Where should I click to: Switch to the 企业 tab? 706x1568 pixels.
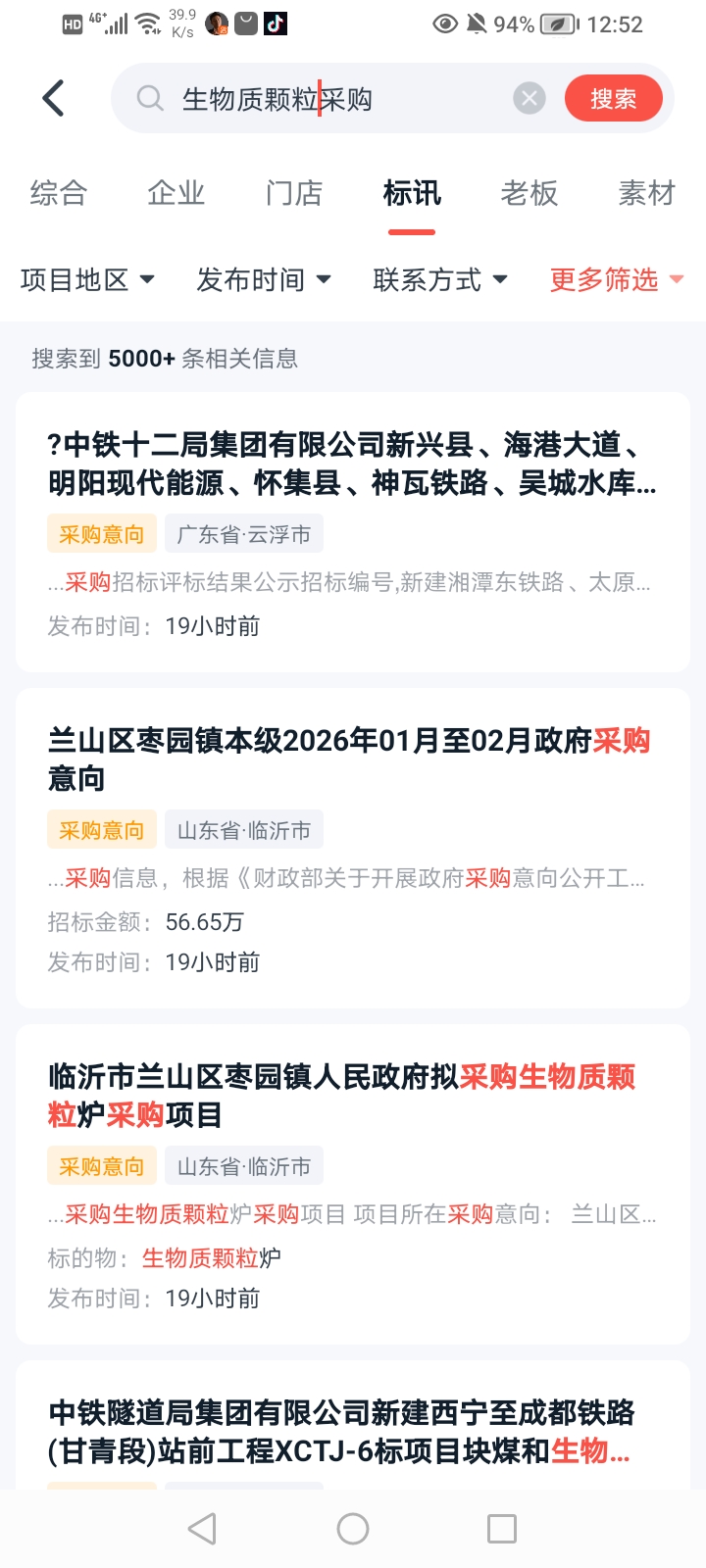pyautogui.click(x=176, y=193)
